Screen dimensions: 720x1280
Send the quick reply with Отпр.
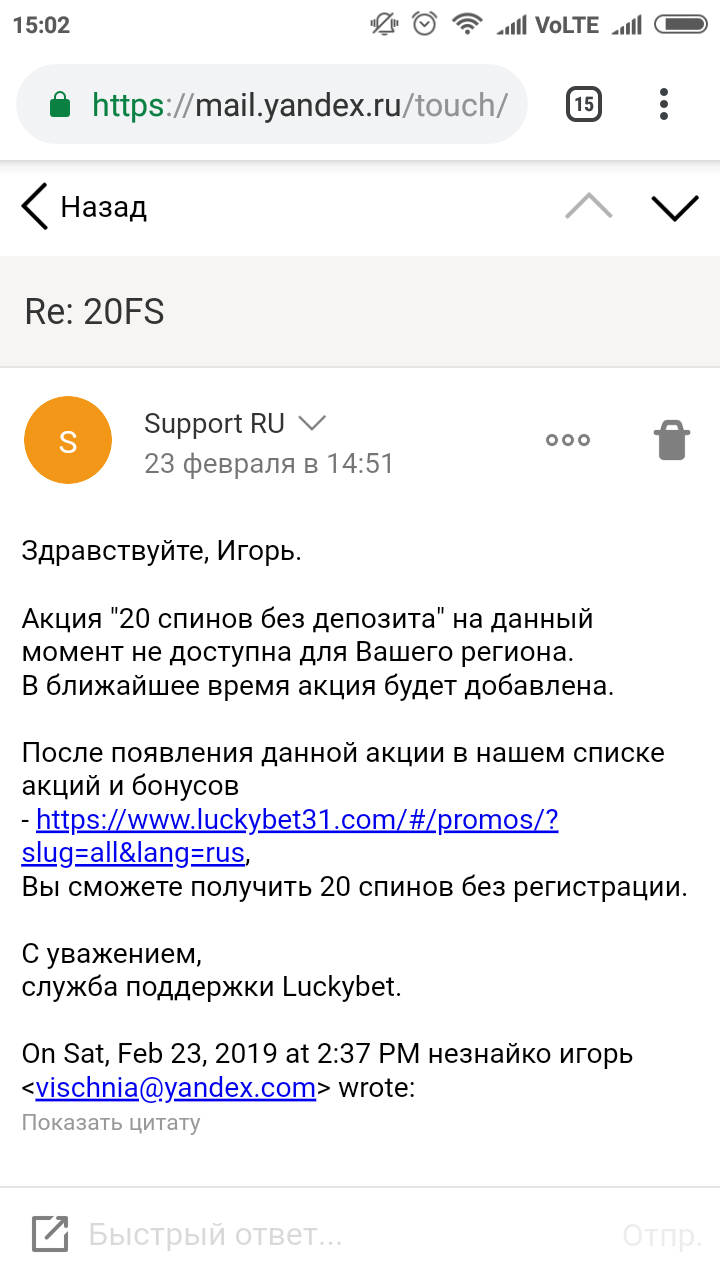pos(661,1235)
